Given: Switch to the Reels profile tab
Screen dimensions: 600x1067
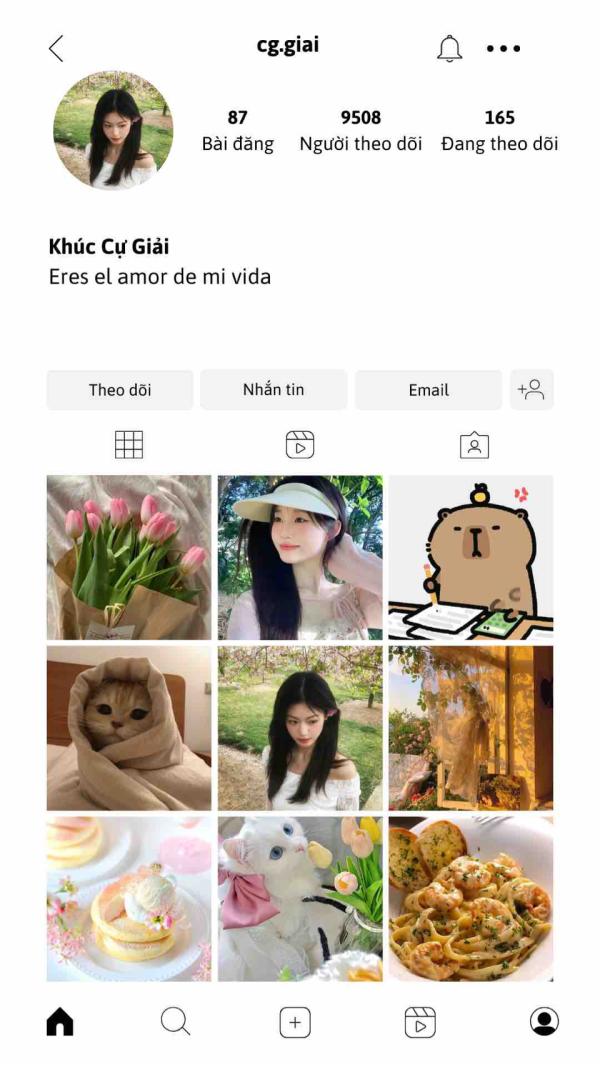Looking at the screenshot, I should click(300, 445).
